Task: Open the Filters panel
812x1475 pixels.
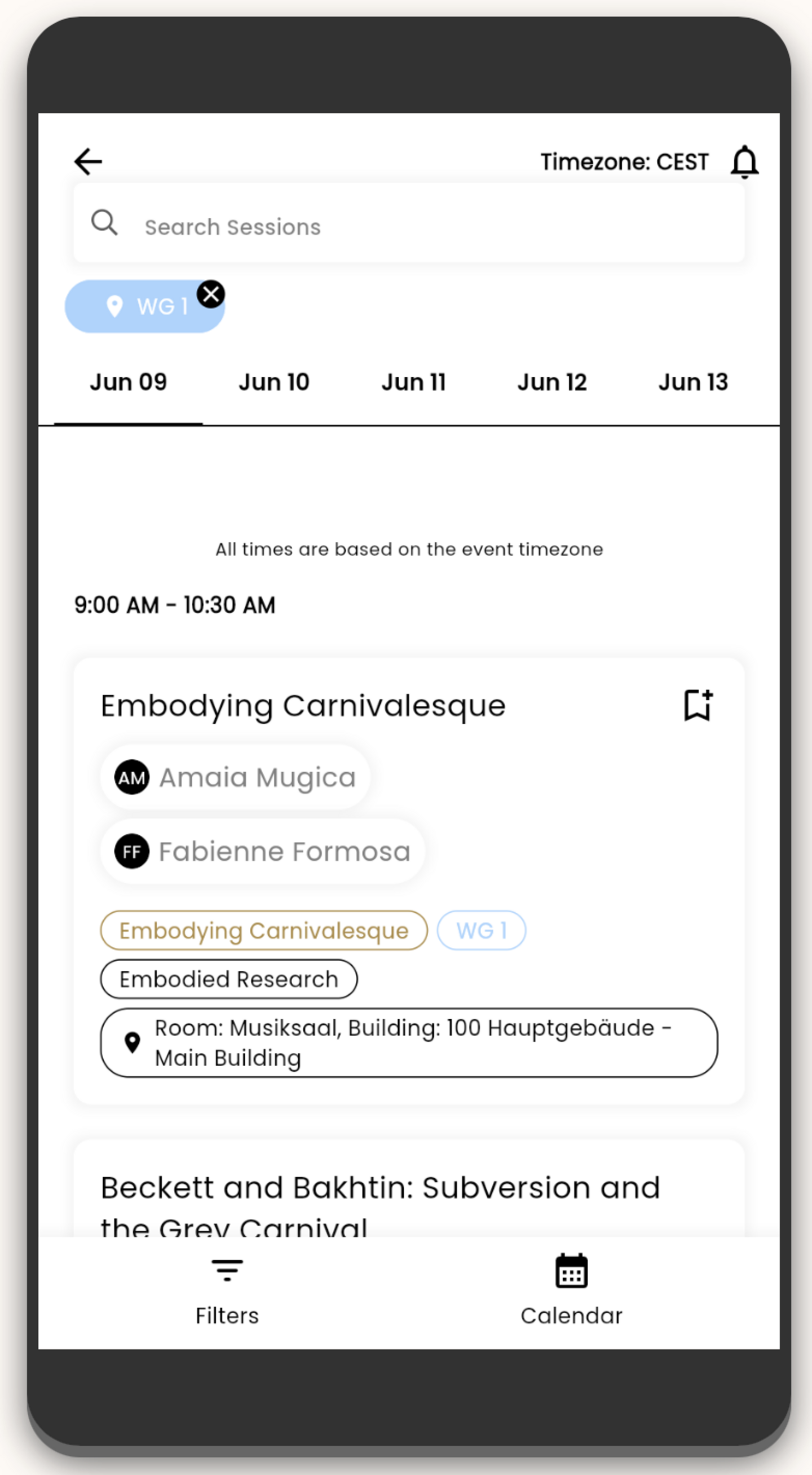Action: pyautogui.click(x=227, y=1292)
